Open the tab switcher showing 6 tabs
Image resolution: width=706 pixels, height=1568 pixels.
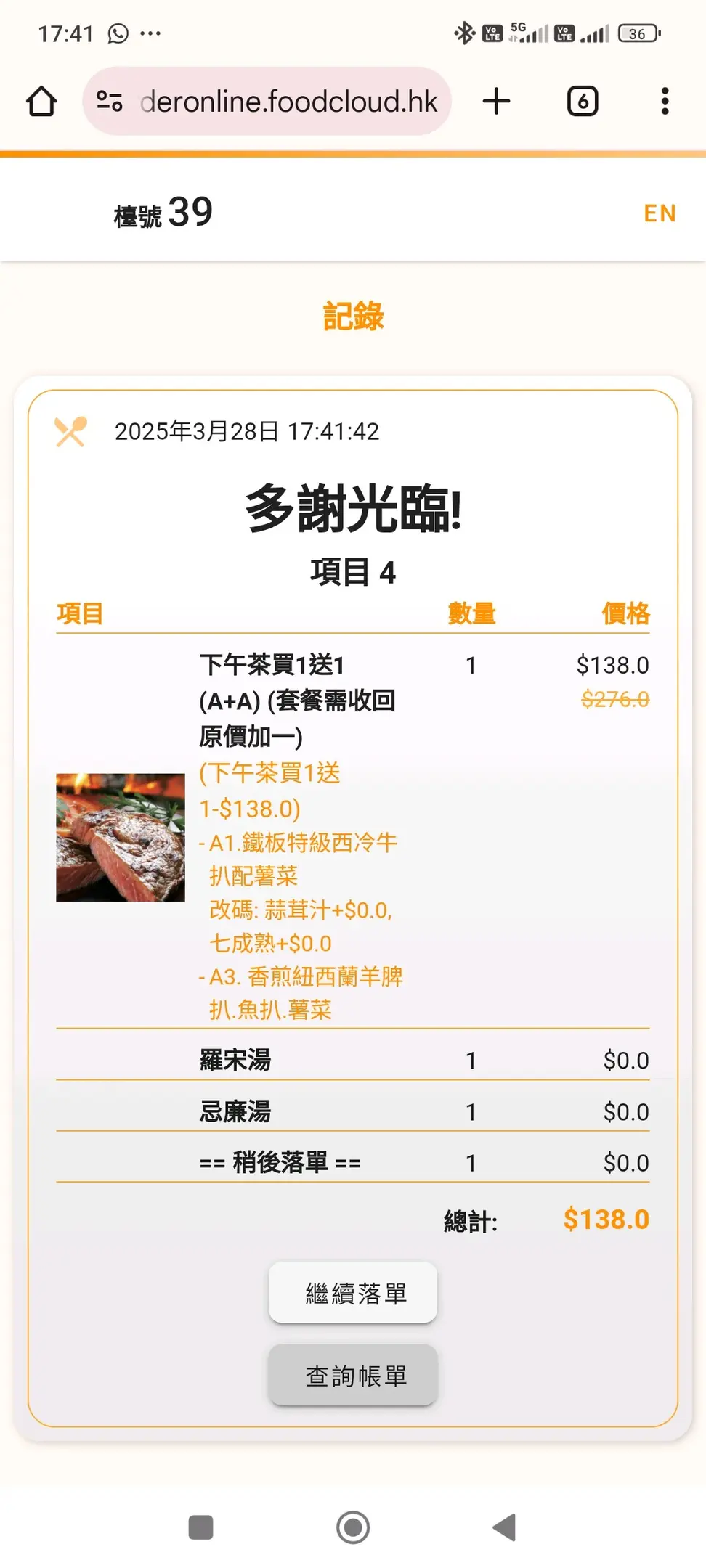coord(582,102)
